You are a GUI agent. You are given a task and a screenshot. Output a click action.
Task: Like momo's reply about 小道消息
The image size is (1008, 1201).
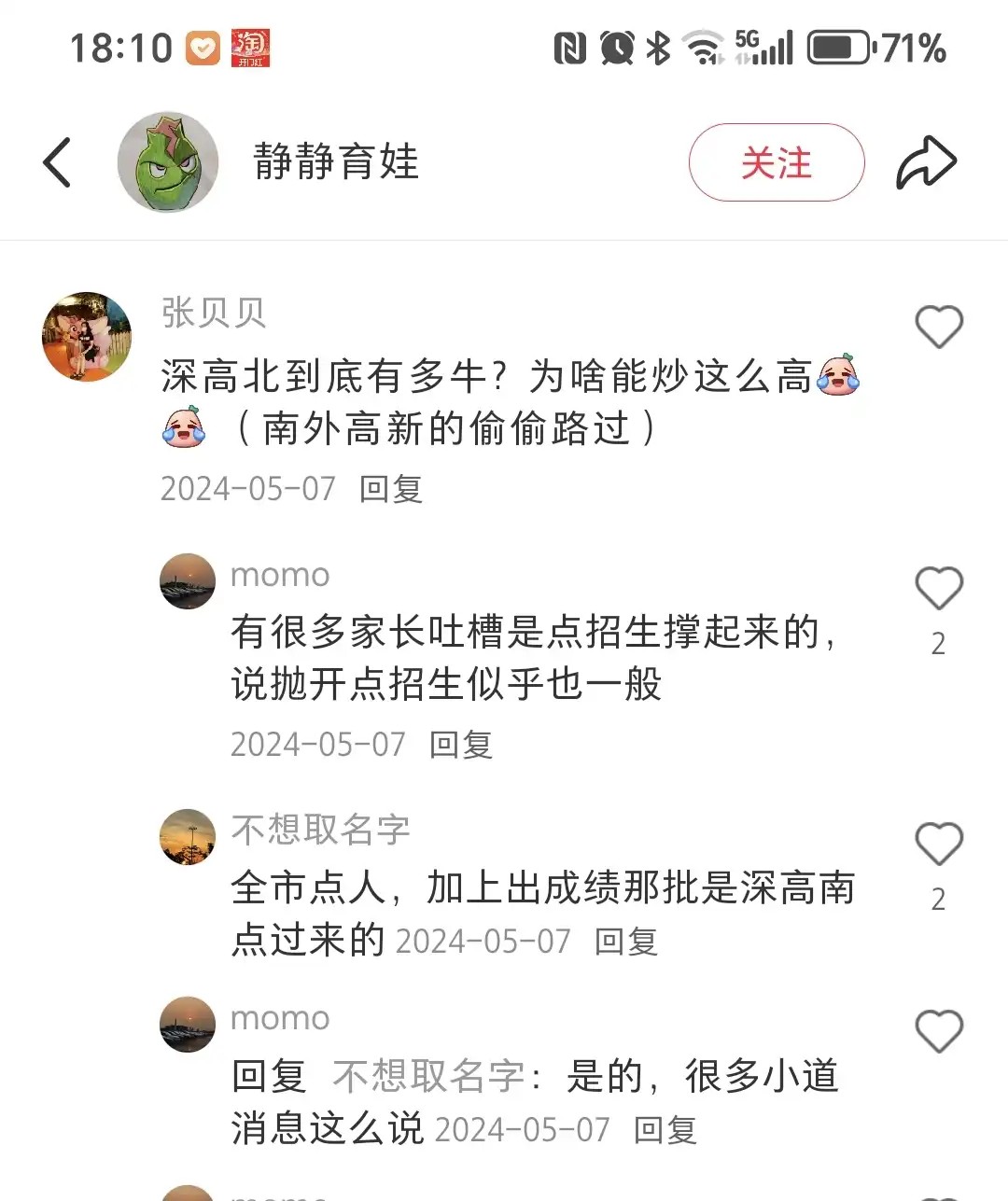click(x=938, y=1032)
